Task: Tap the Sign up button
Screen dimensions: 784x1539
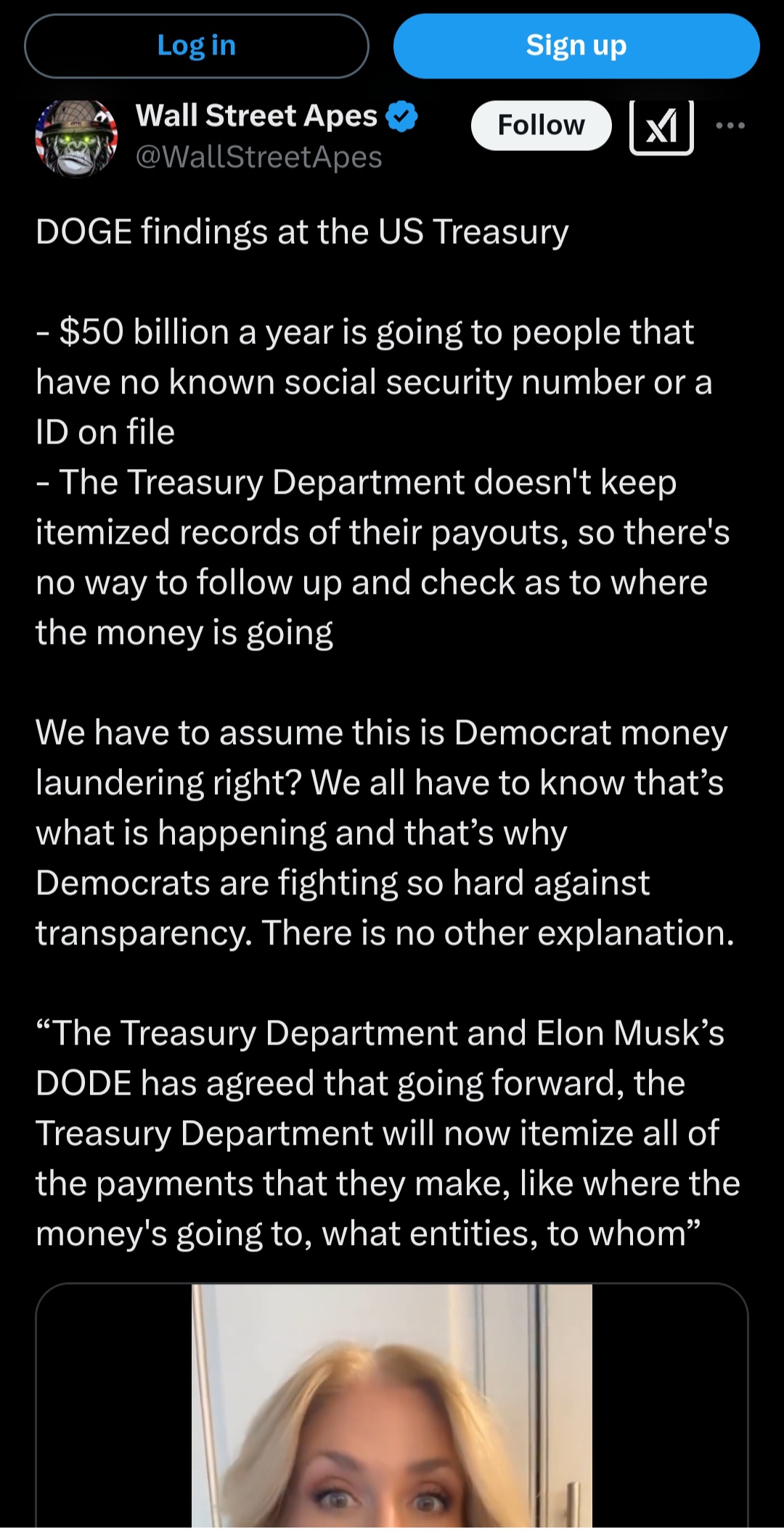Action: coord(576,46)
